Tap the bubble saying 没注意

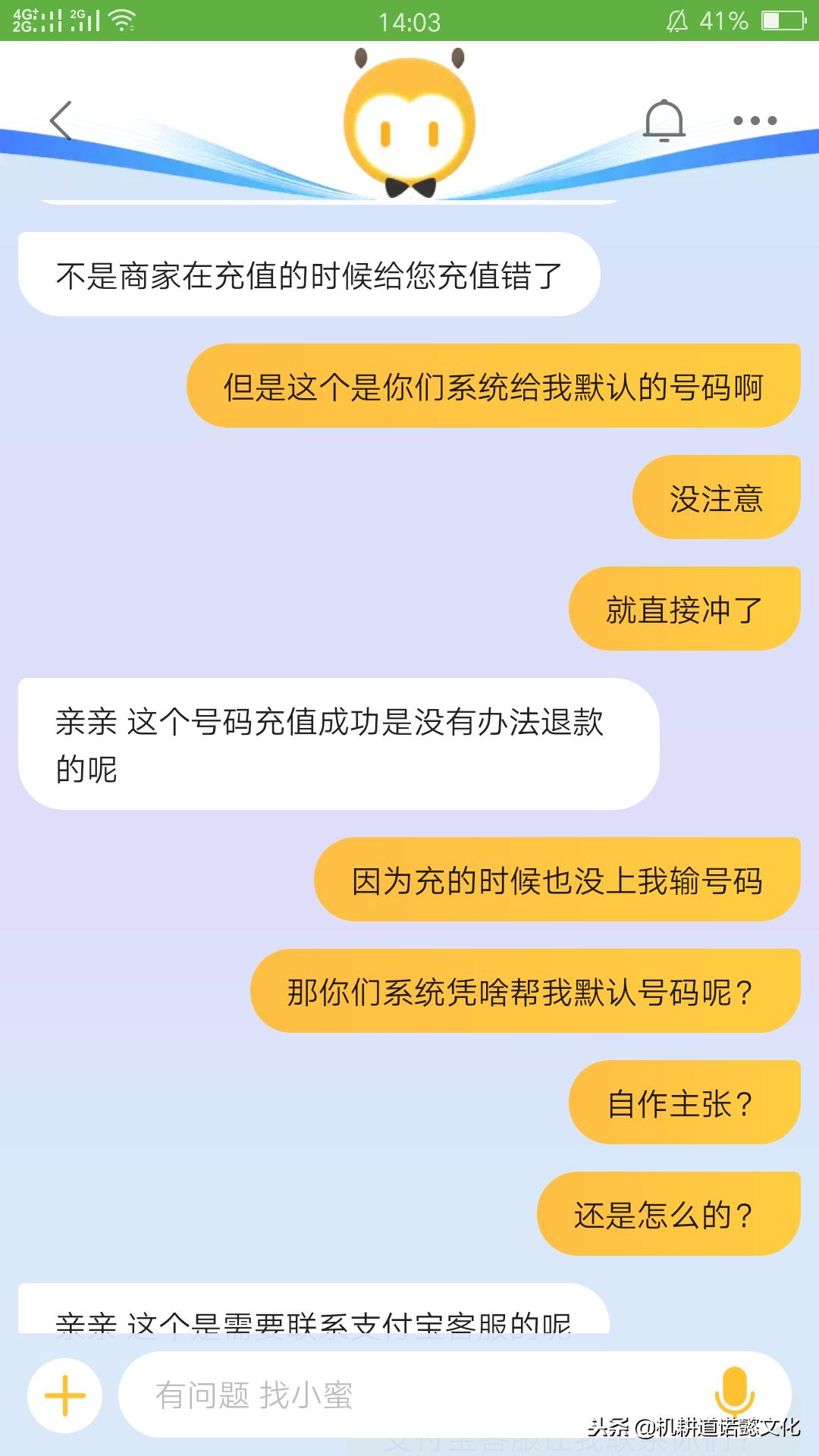click(716, 497)
